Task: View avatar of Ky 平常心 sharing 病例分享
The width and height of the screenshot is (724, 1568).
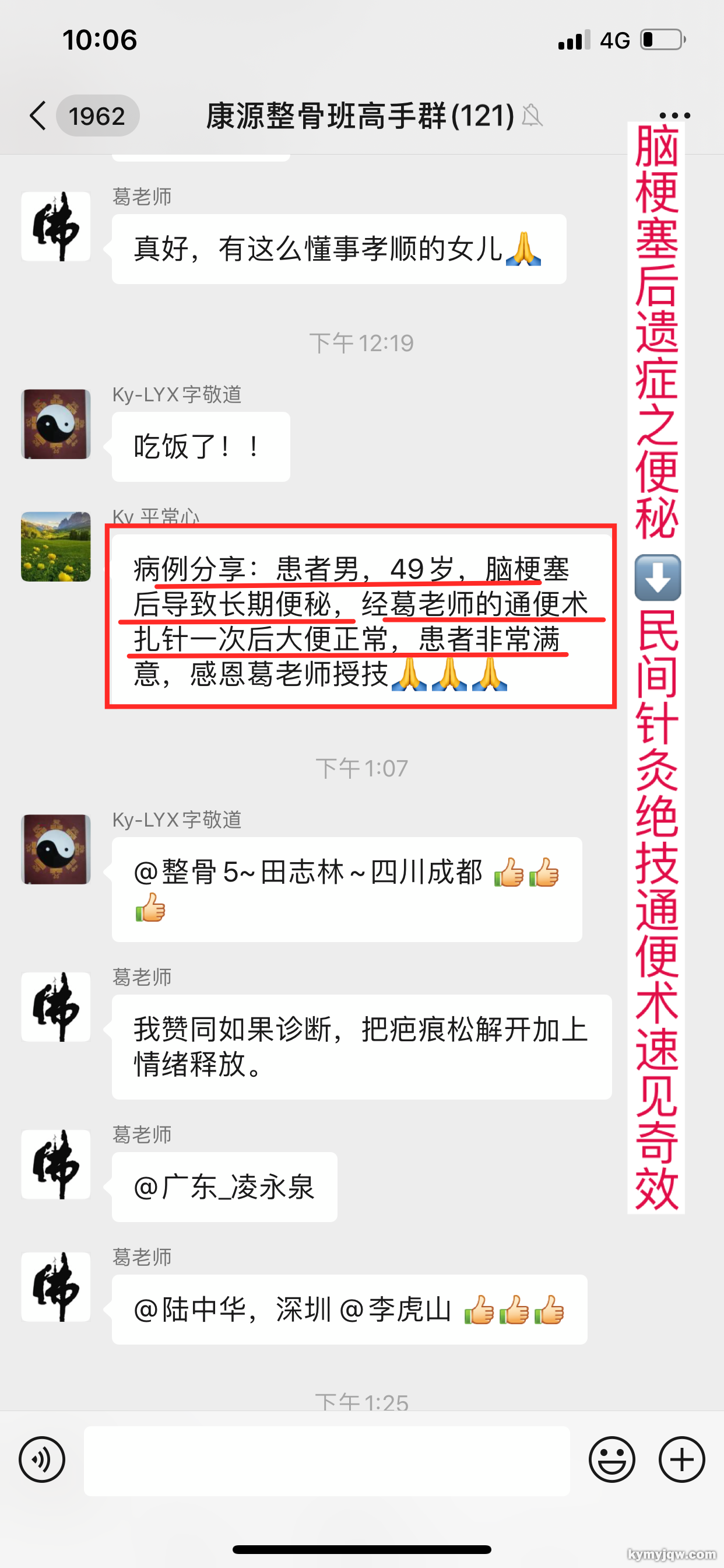Action: [56, 546]
